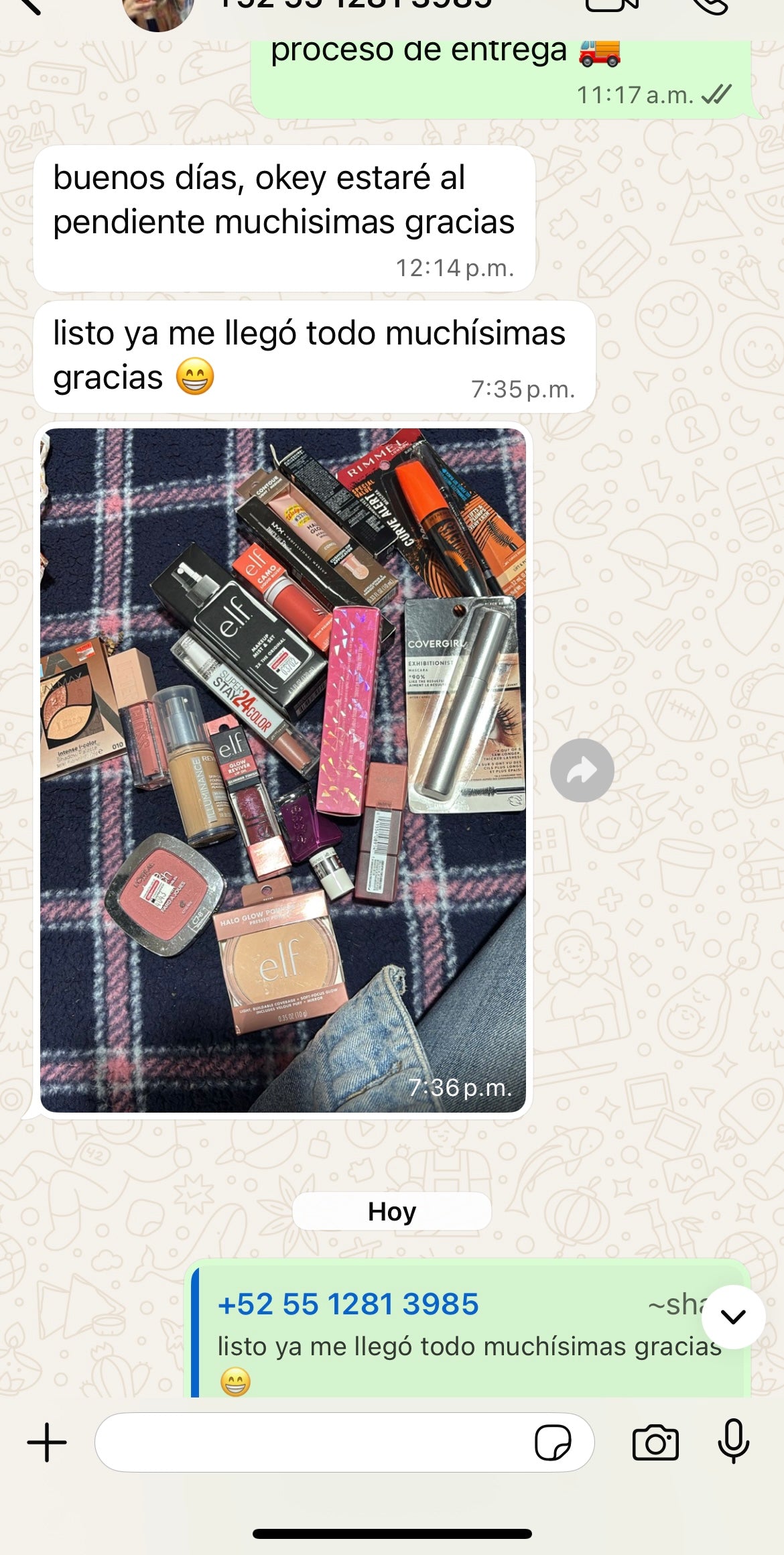Start a voice call with this contact
Image resolution: width=784 pixels, height=1555 pixels.
tap(710, 5)
